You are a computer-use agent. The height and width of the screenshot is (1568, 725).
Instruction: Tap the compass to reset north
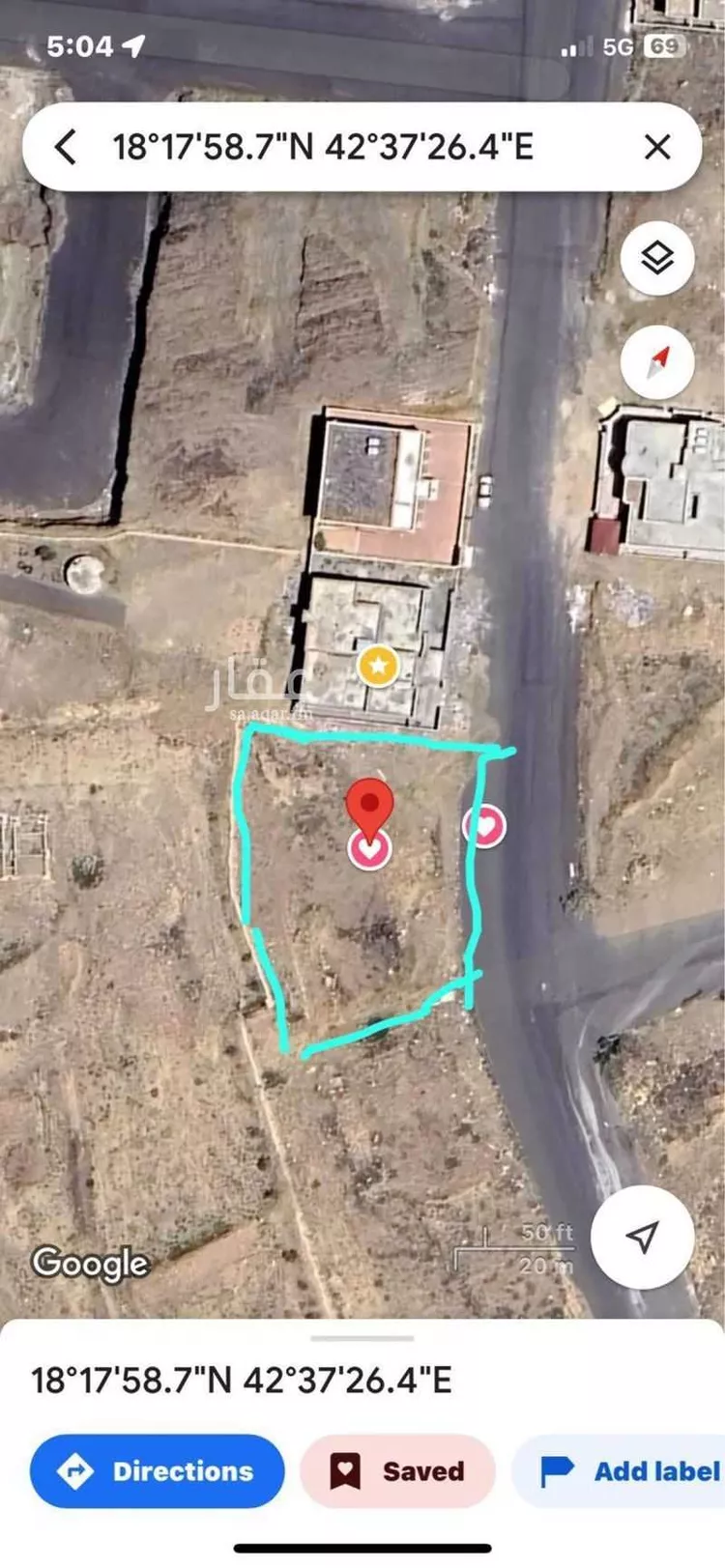tap(657, 363)
